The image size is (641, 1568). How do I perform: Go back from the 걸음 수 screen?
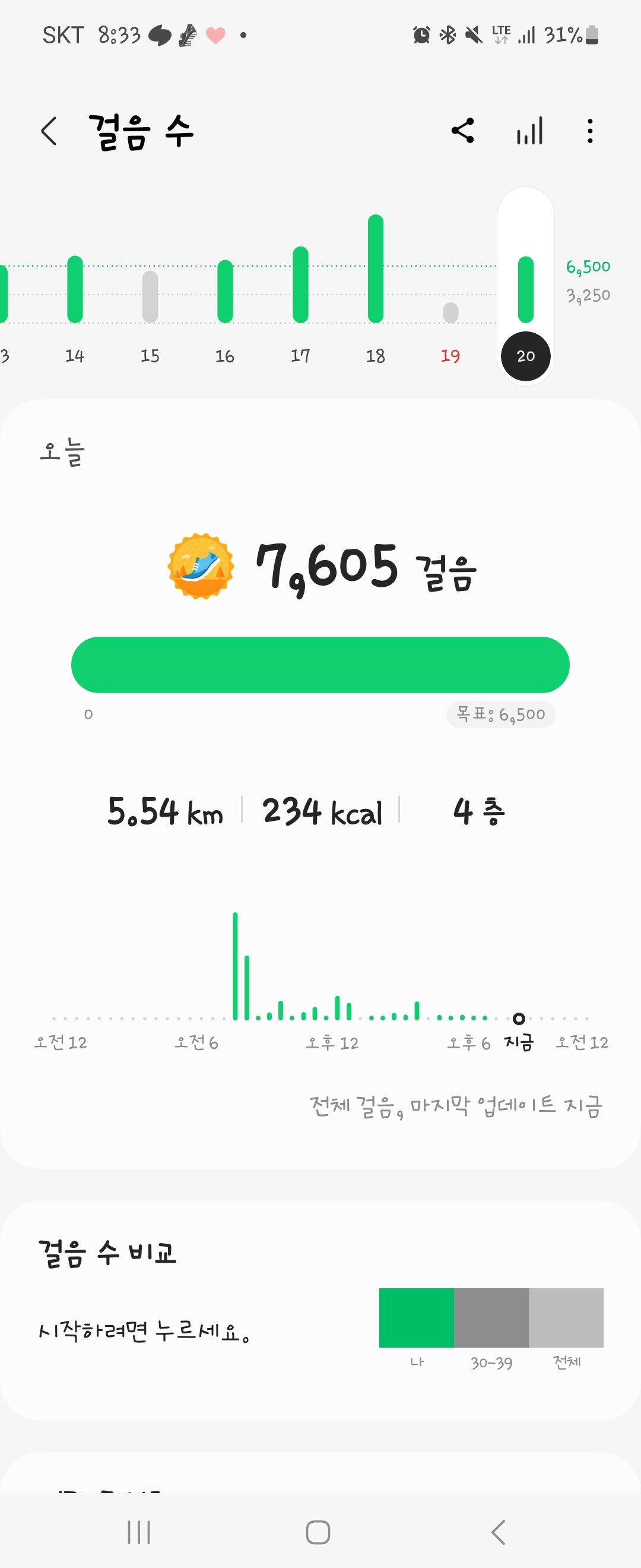[49, 131]
